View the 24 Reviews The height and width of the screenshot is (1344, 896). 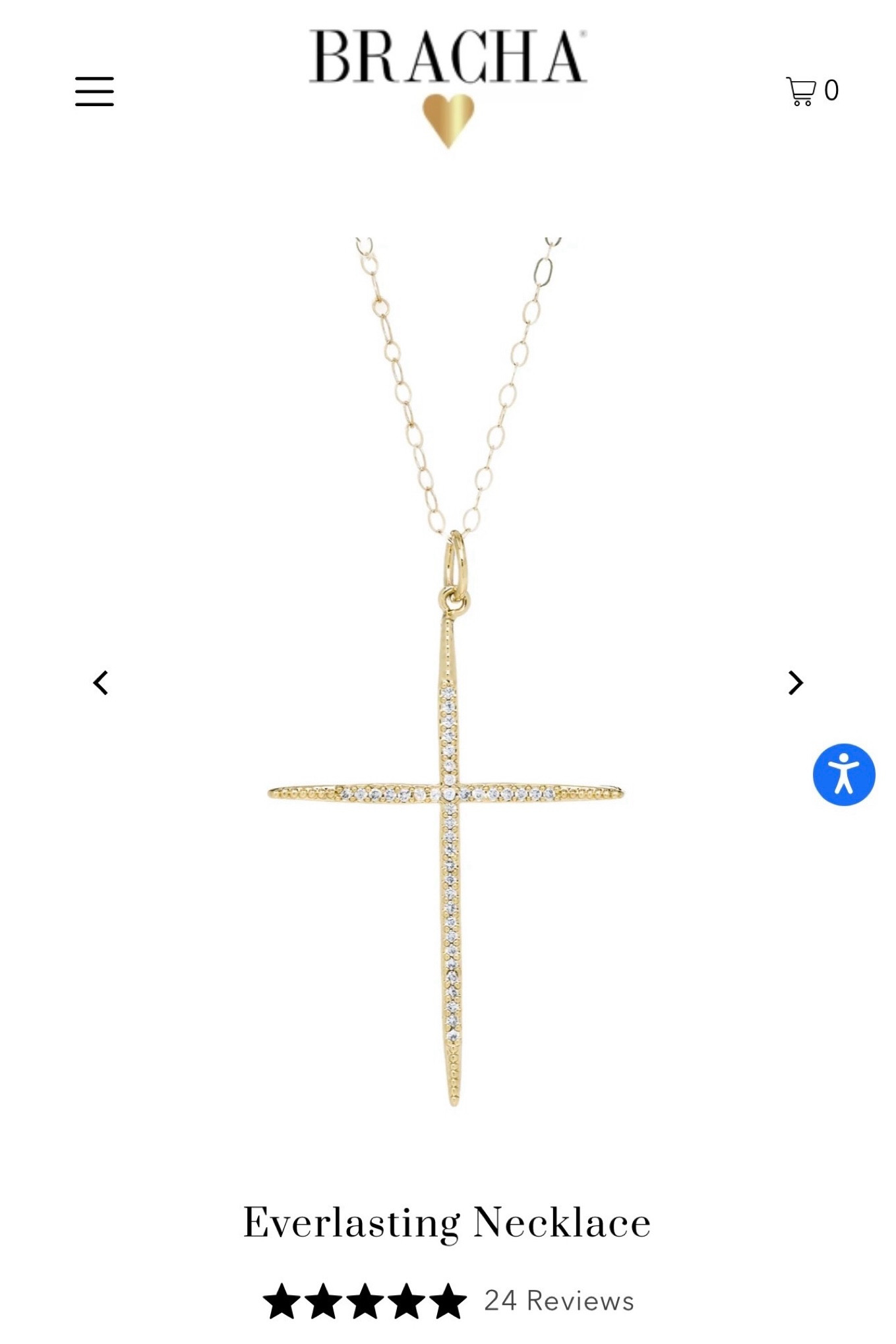point(558,1300)
